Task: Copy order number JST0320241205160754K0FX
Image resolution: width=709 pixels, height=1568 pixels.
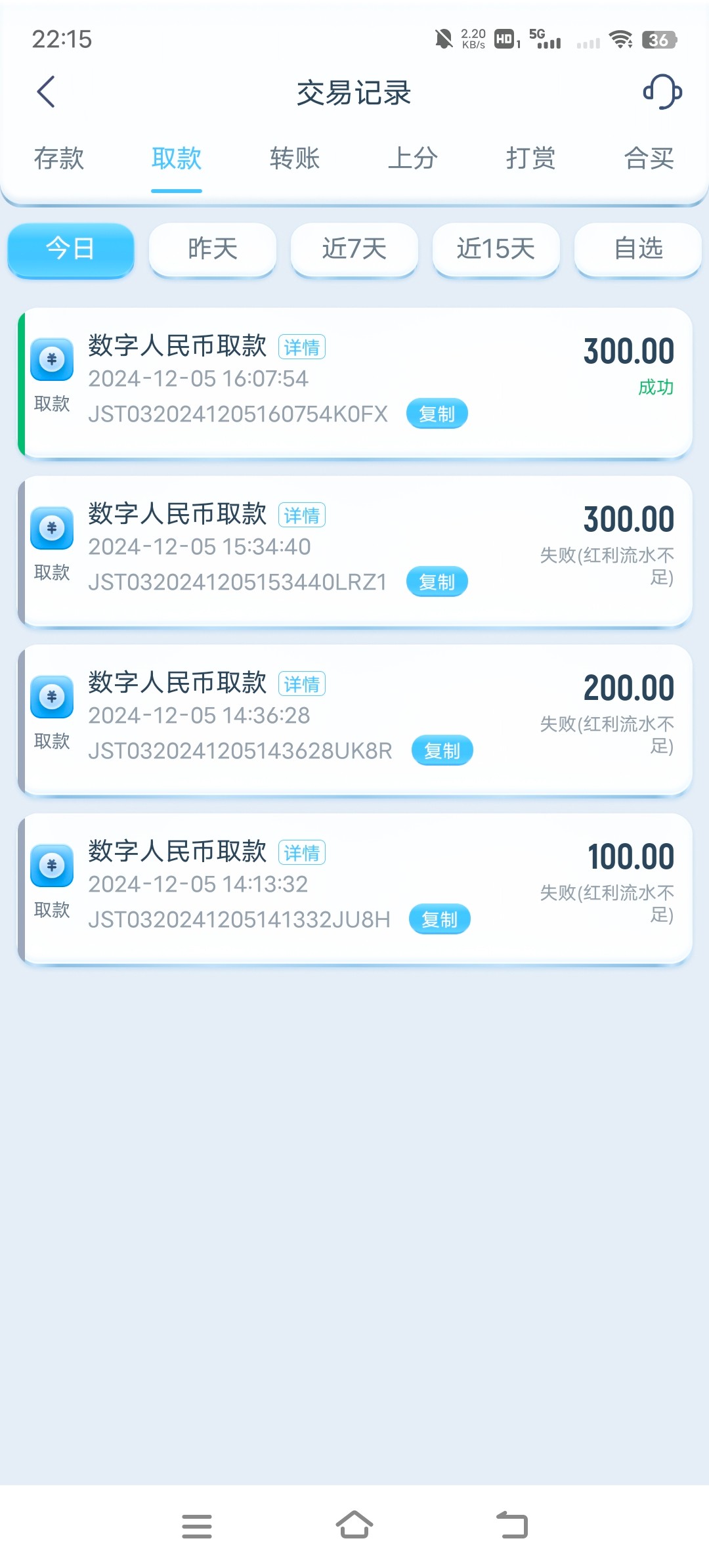Action: (437, 414)
